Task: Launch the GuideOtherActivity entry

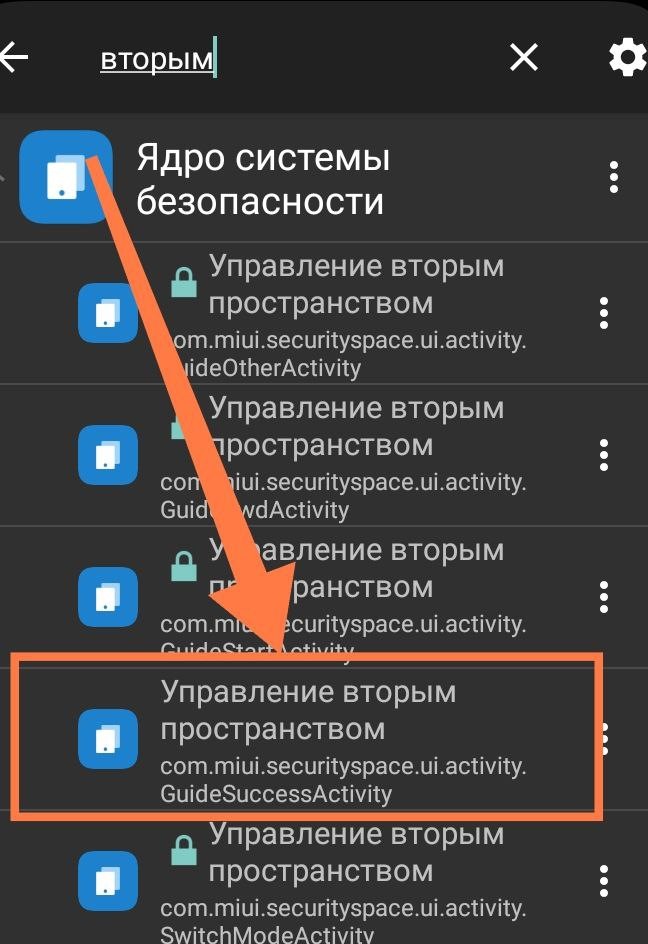Action: tap(340, 313)
